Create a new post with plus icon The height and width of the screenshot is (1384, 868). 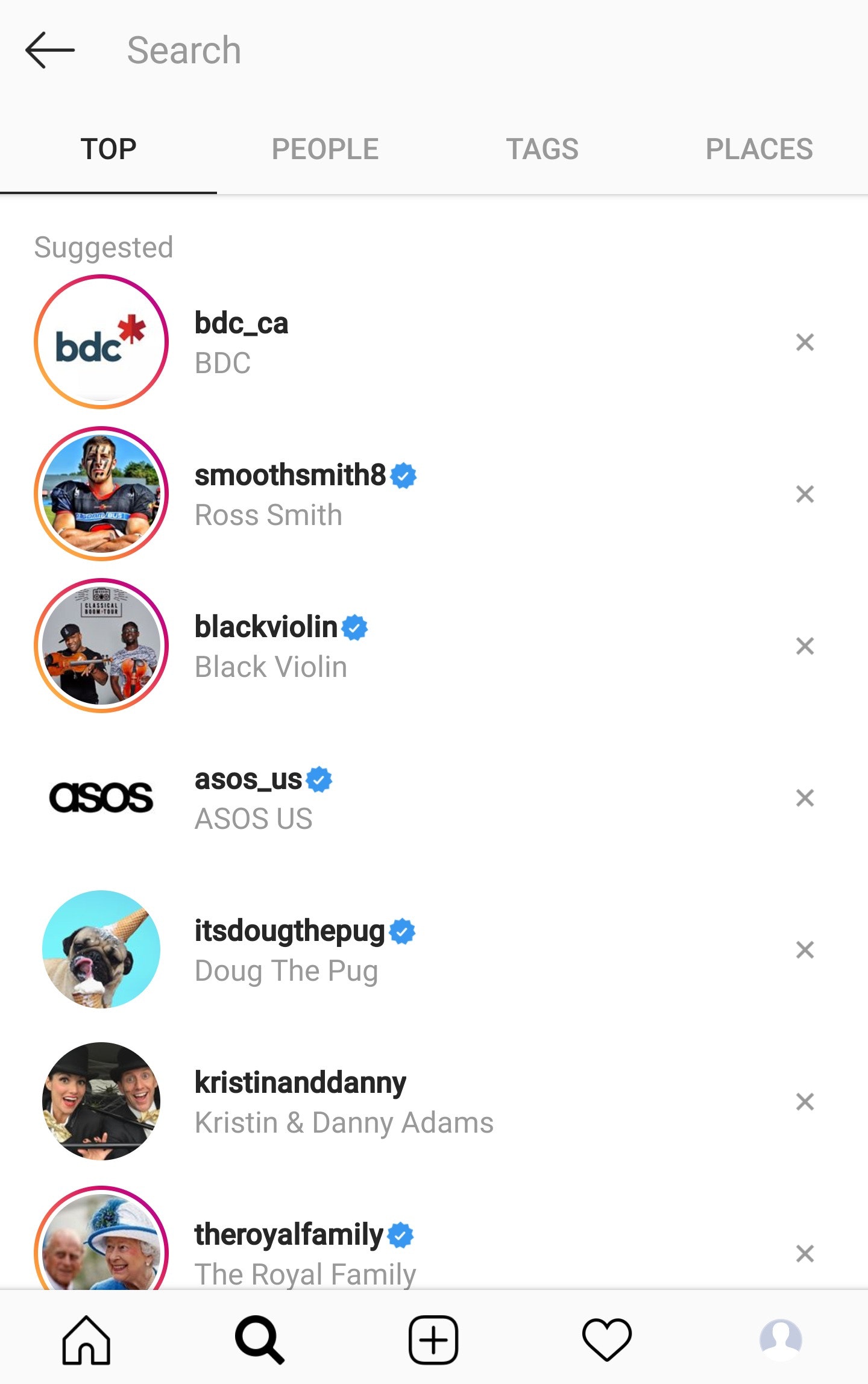coord(433,1339)
